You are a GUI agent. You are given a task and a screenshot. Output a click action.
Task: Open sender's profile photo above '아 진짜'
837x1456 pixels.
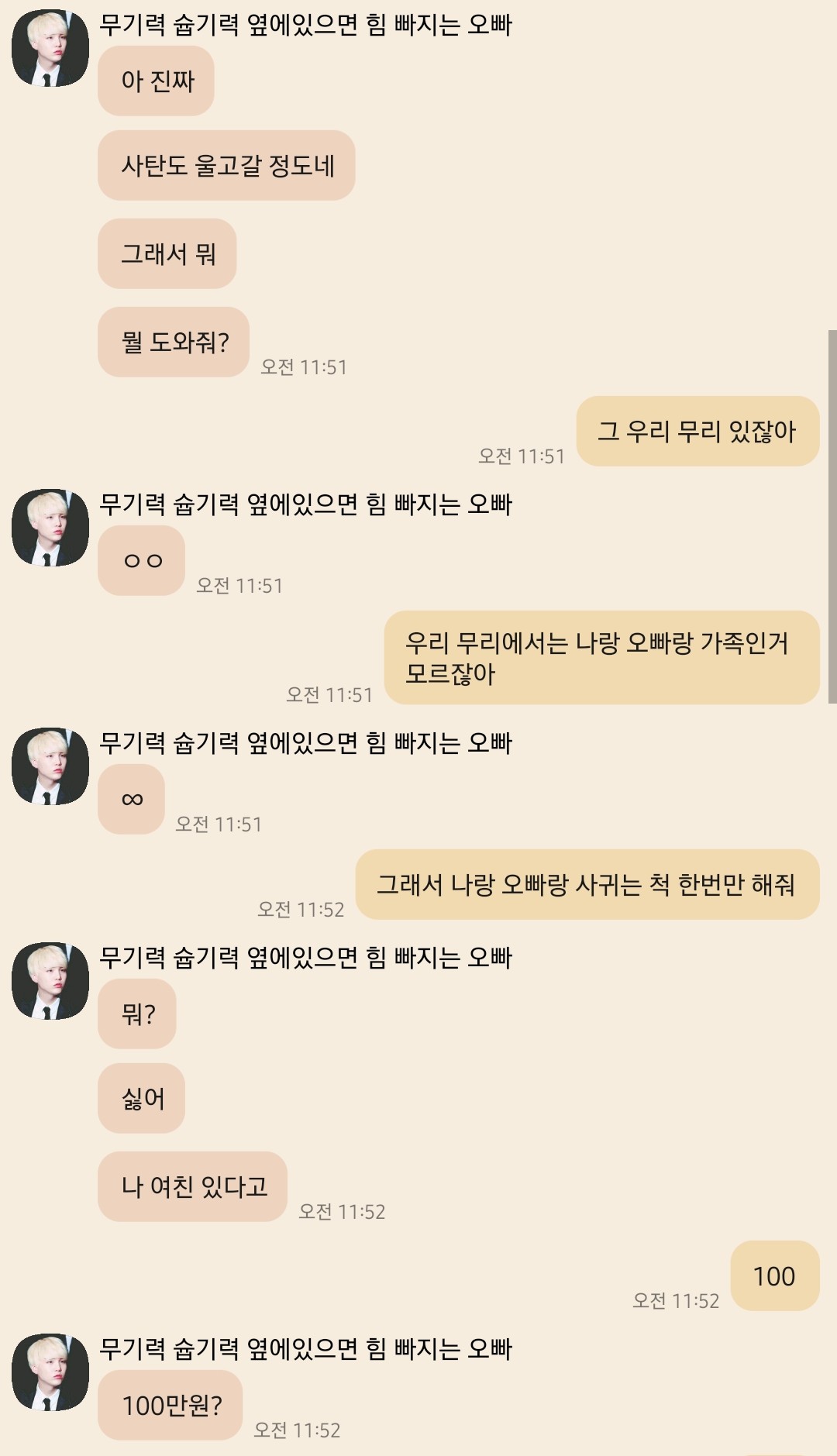click(x=50, y=48)
